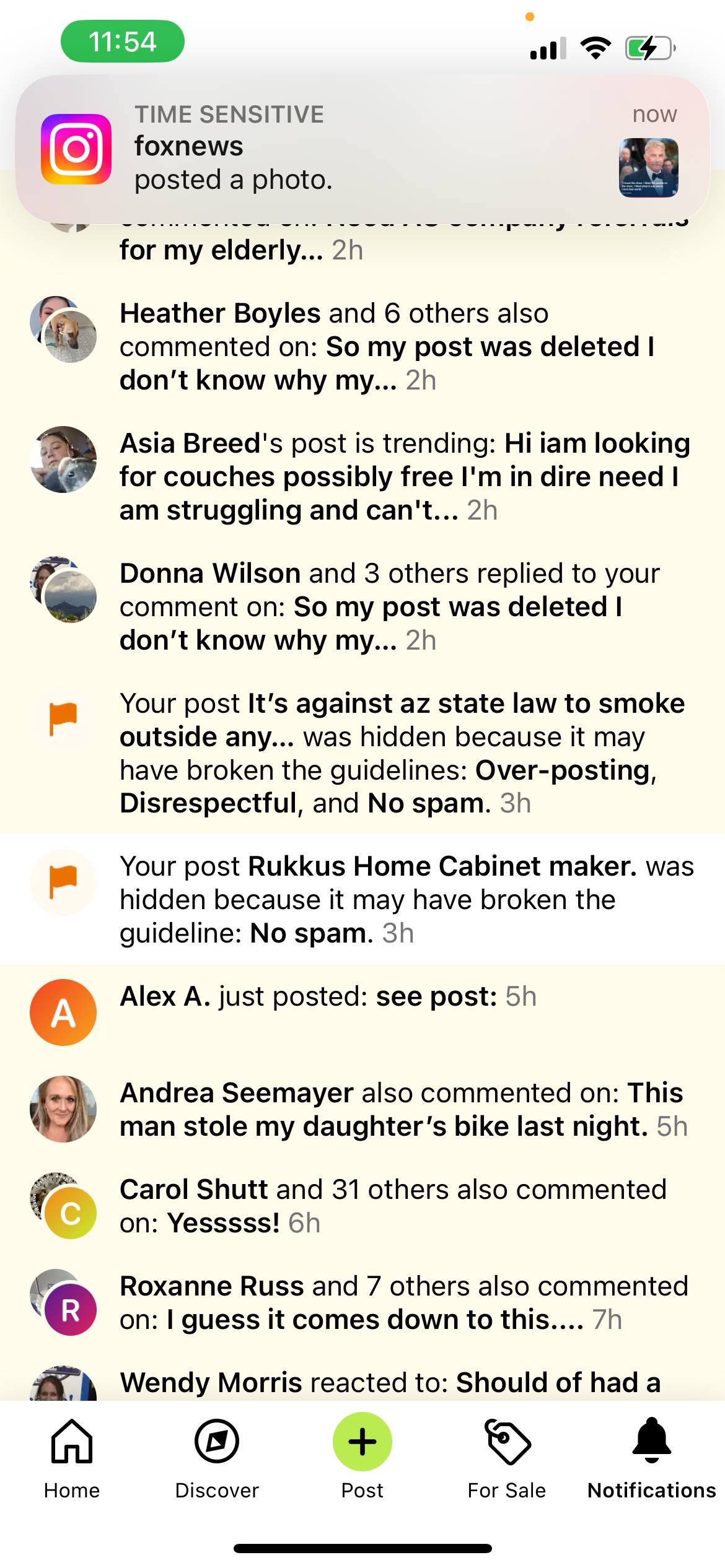
Task: Open Alex A.'s new post notification
Action: [x=328, y=997]
